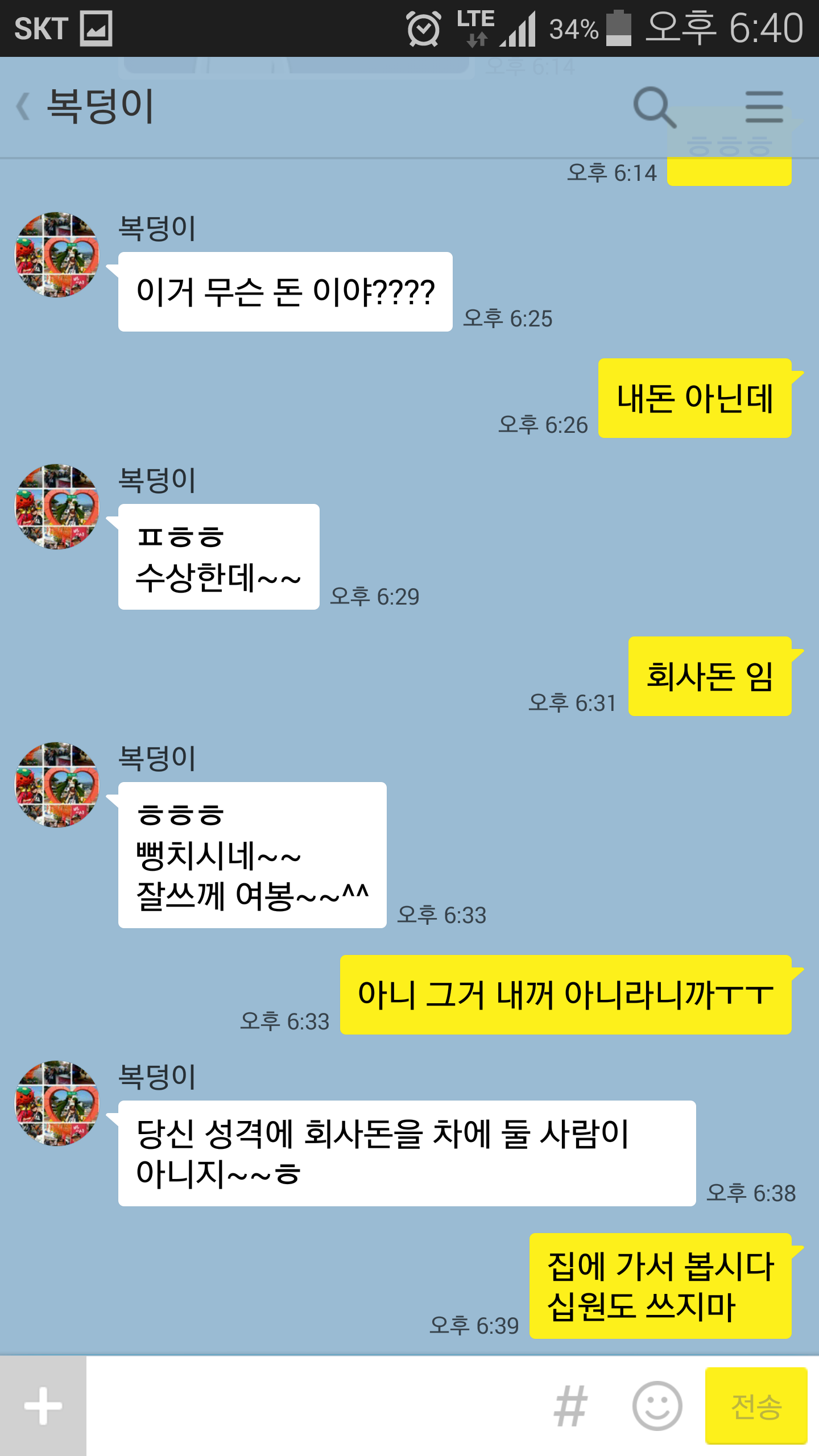Tap the 전송 send button
Image resolution: width=819 pixels, height=1456 pixels.
point(756,1406)
